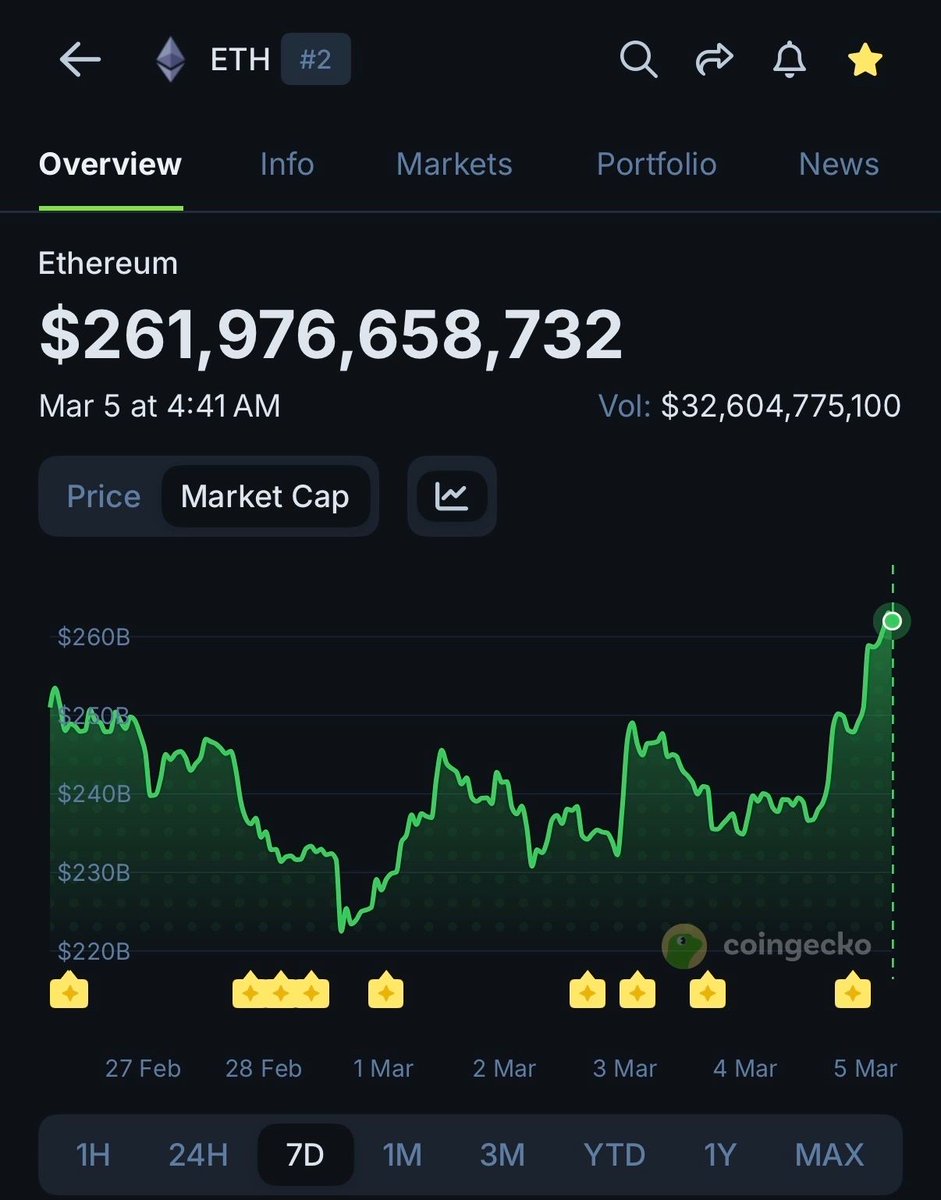The height and width of the screenshot is (1200, 941).
Task: Open price alerts via bell icon
Action: click(790, 60)
